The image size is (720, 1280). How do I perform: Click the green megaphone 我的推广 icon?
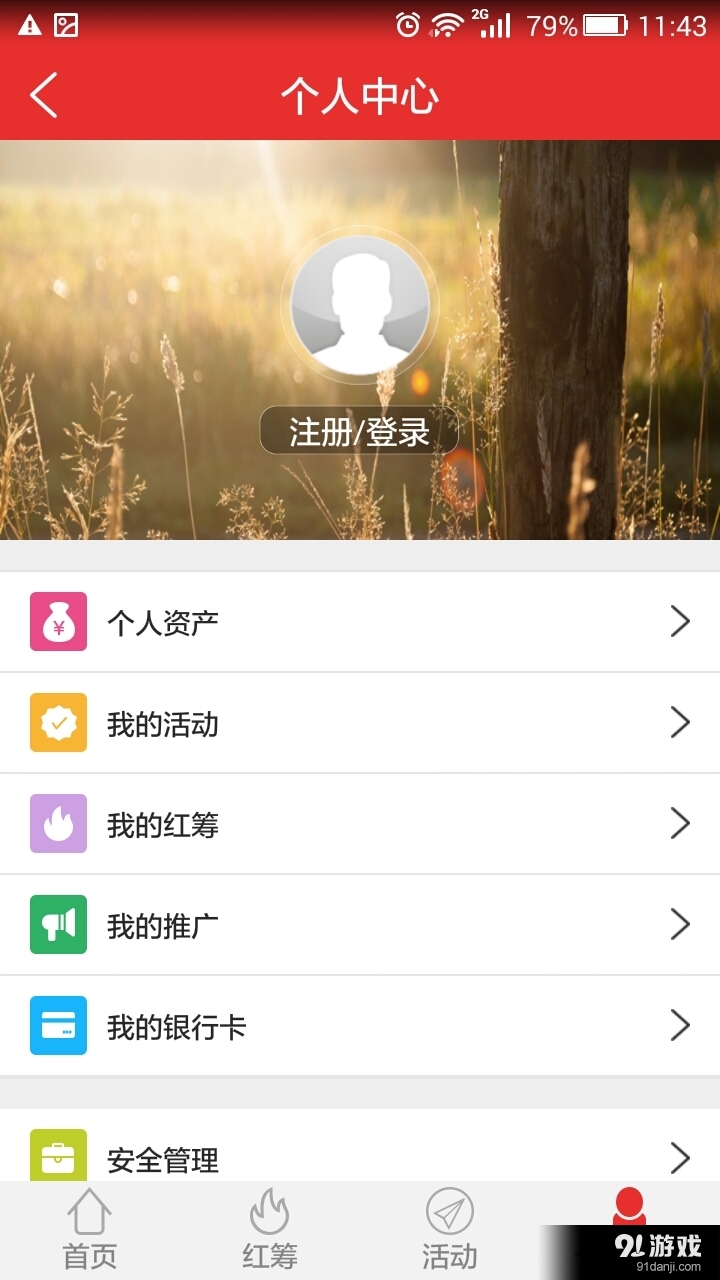pos(58,924)
